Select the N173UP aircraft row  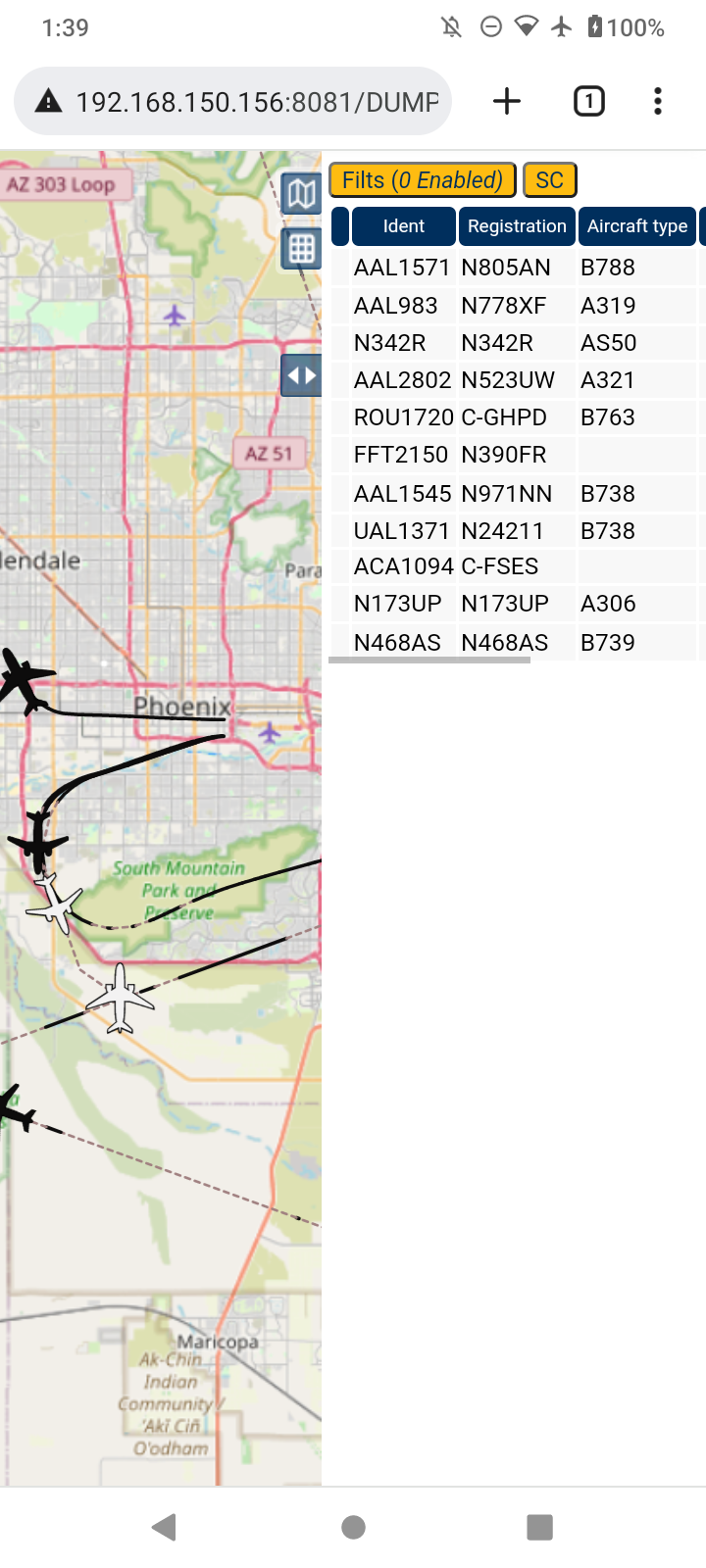coord(517,604)
